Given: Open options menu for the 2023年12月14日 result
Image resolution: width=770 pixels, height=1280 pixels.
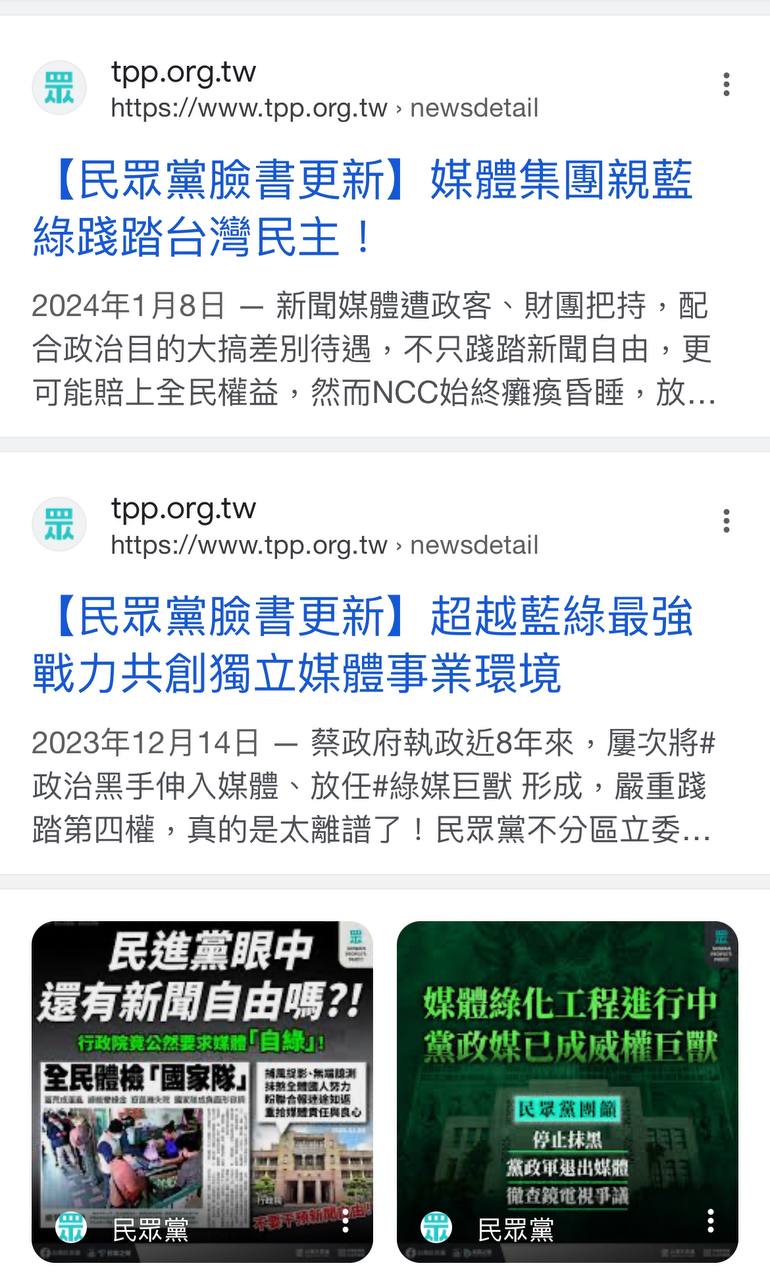Looking at the screenshot, I should (x=726, y=521).
